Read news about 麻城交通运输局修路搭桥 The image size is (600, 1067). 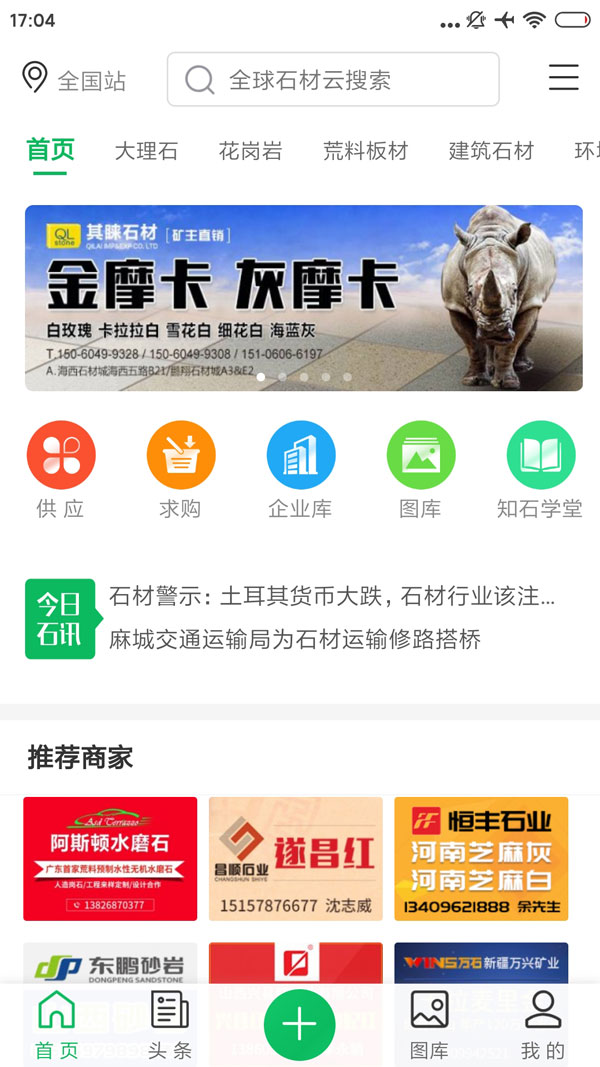(295, 640)
